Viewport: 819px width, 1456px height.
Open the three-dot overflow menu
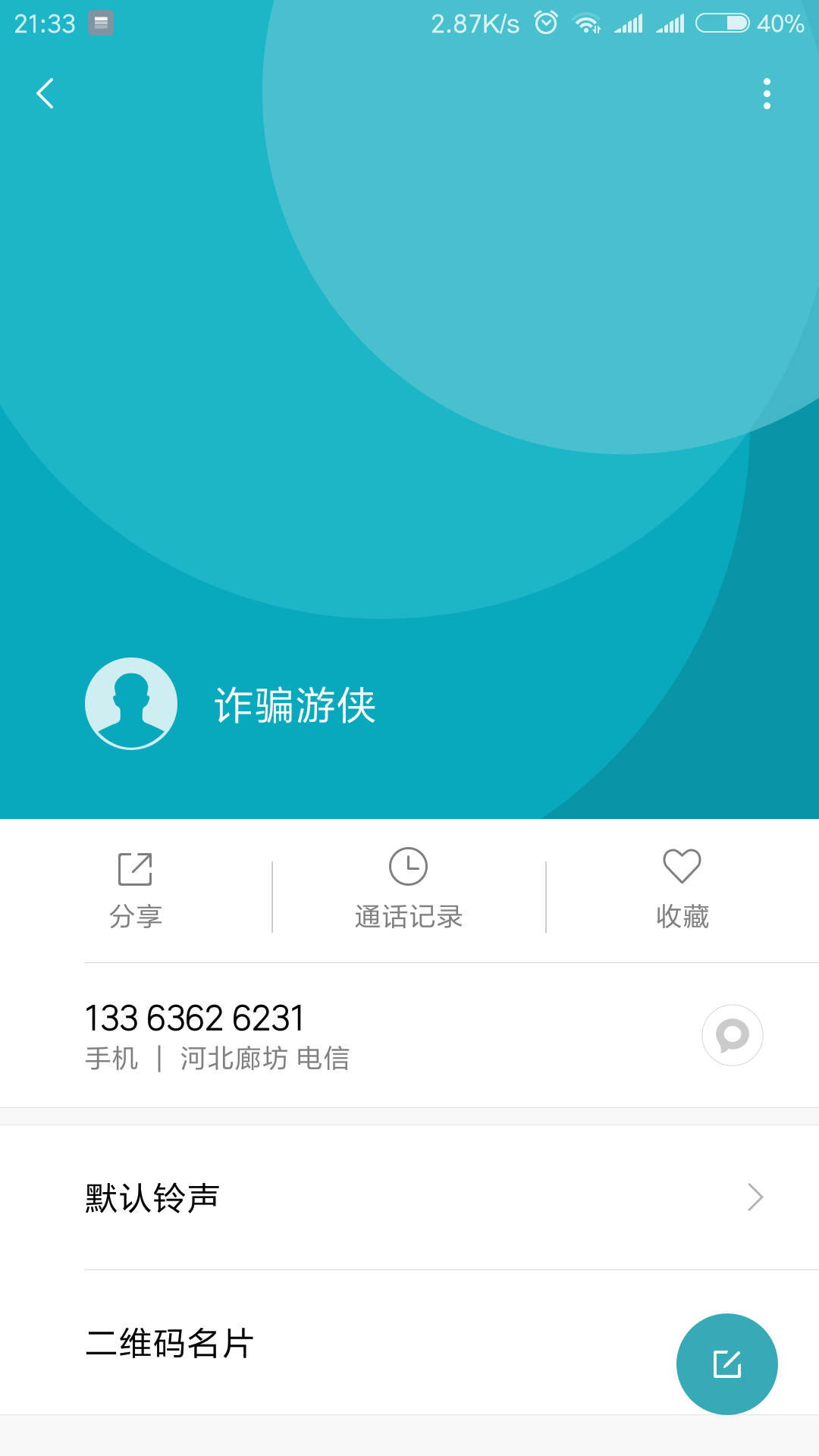click(767, 94)
